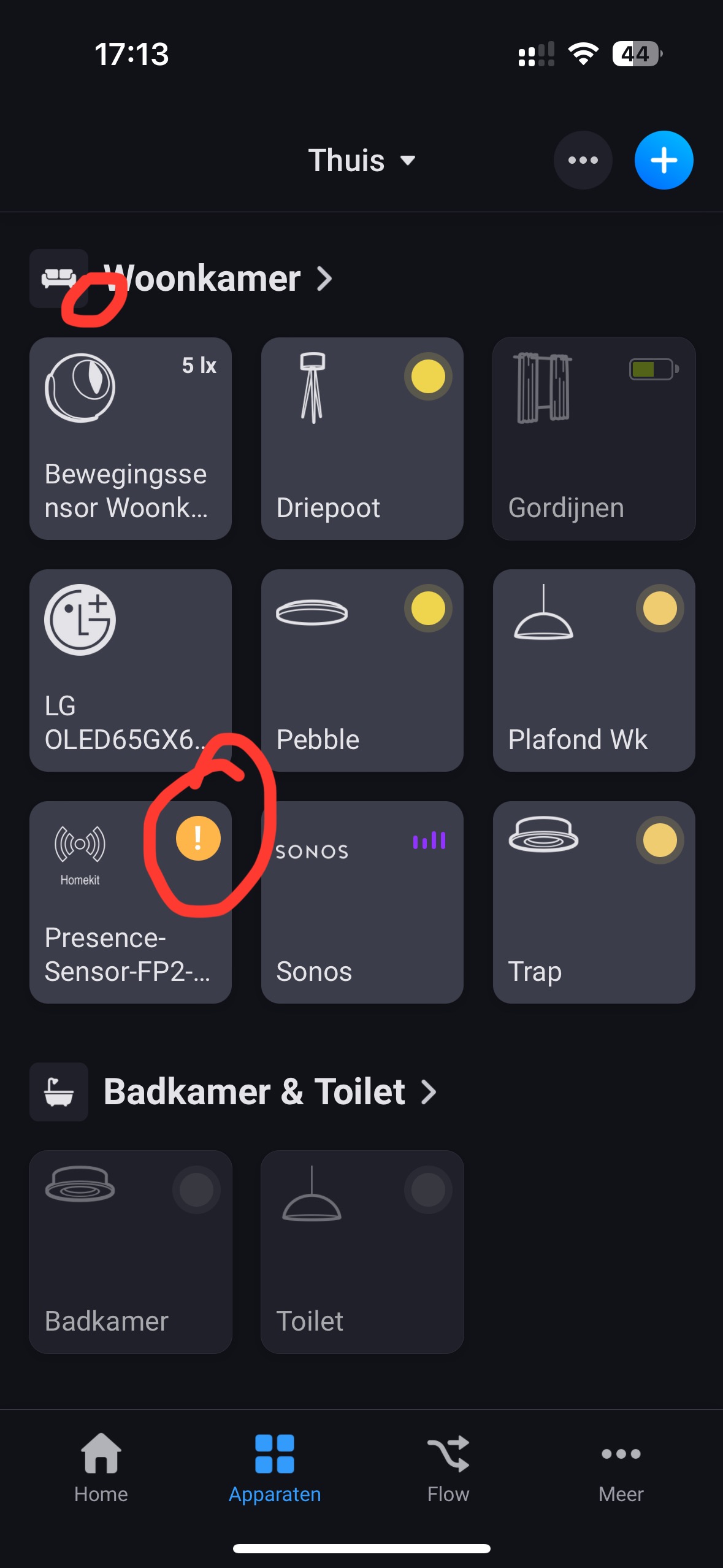Viewport: 723px width, 1568px height.
Task: Open the Meer tab
Action: click(621, 1467)
